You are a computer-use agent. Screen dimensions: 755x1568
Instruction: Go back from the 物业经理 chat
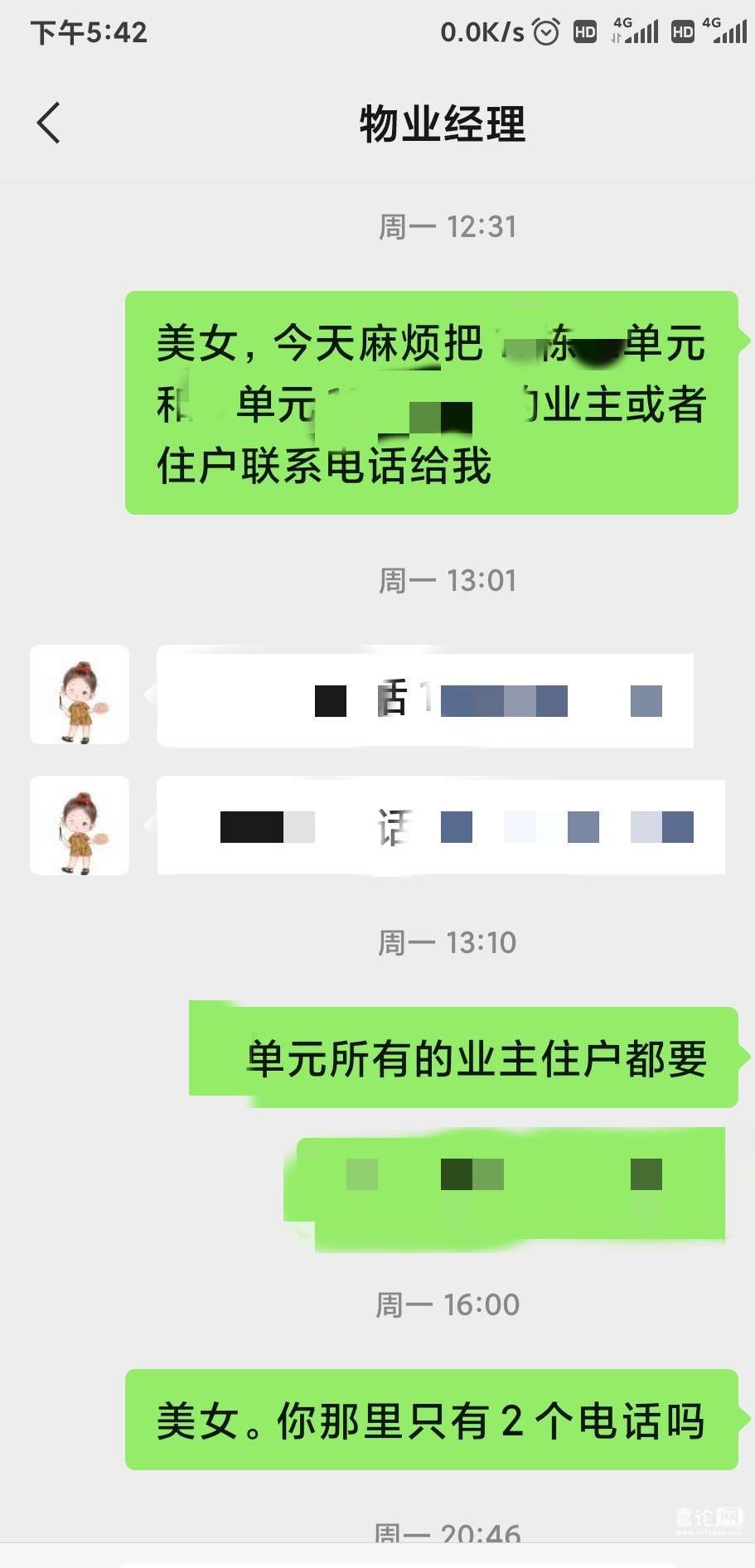[x=49, y=123]
